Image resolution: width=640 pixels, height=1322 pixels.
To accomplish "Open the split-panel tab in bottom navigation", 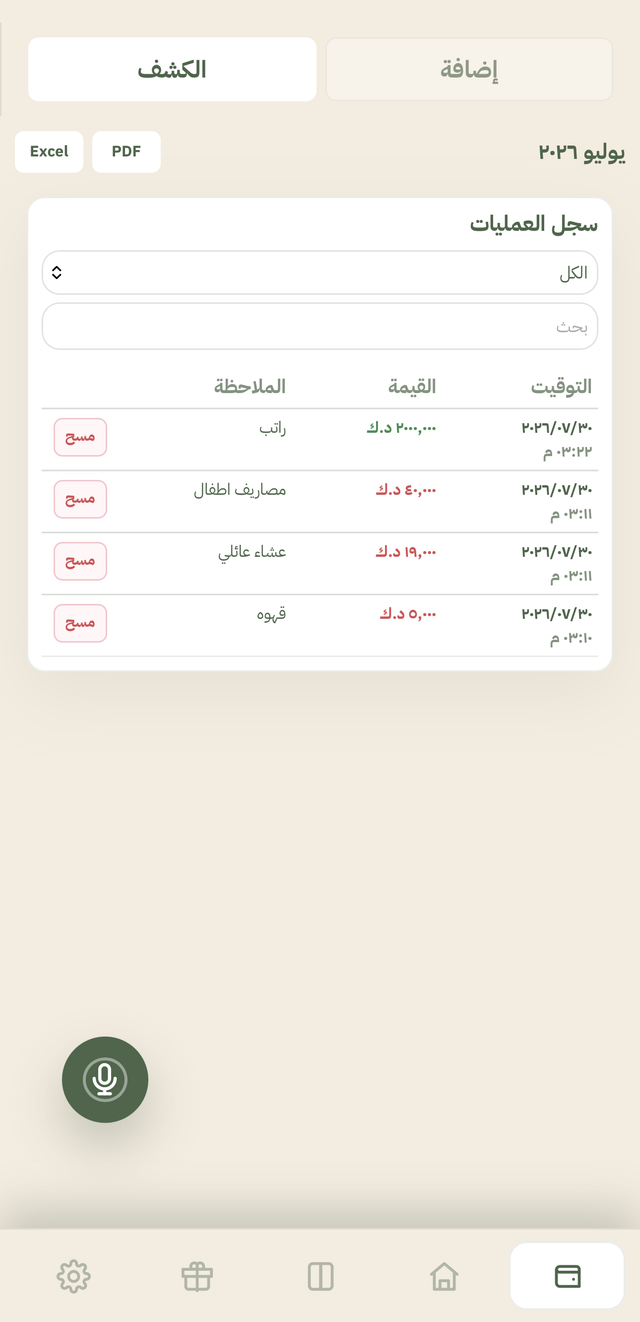I will 320,1276.
